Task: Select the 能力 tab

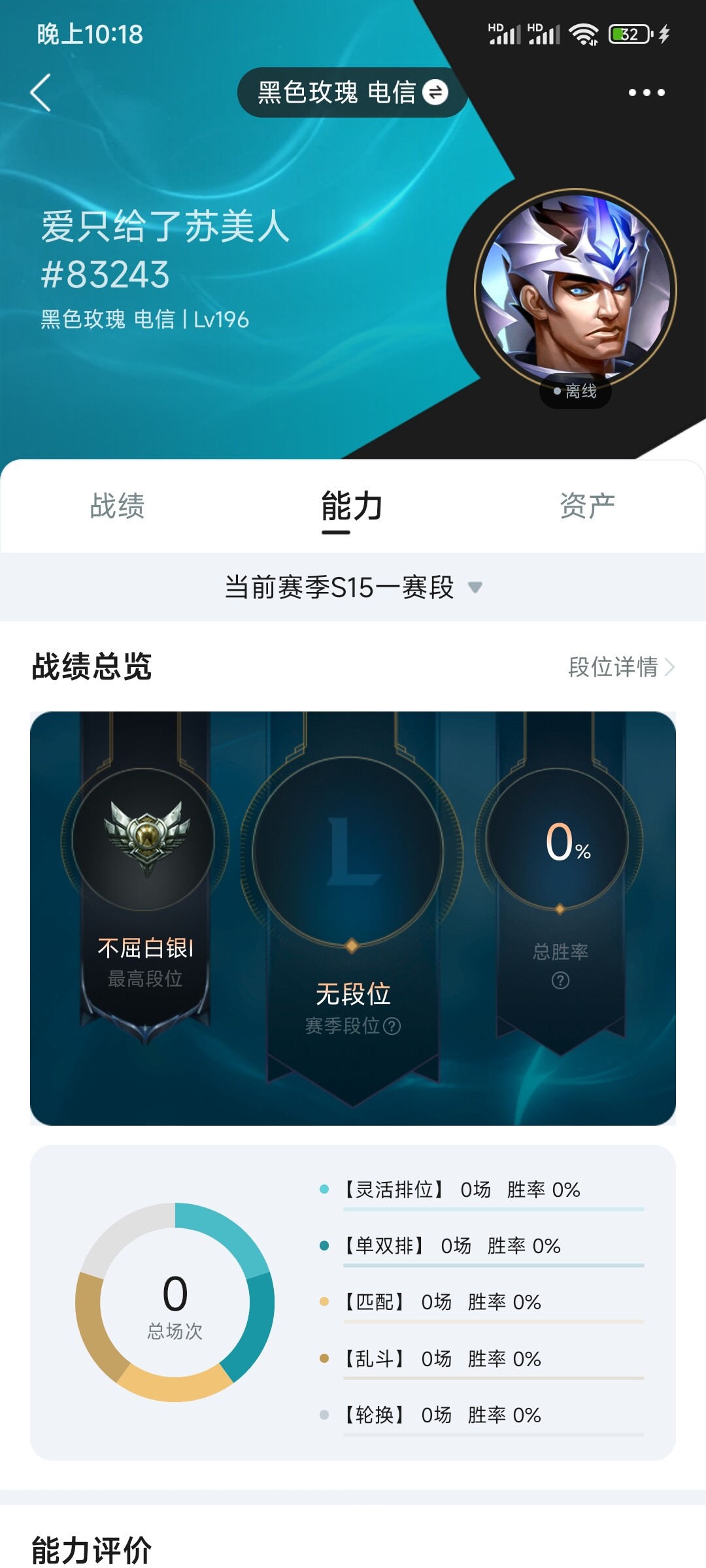Action: [x=352, y=506]
